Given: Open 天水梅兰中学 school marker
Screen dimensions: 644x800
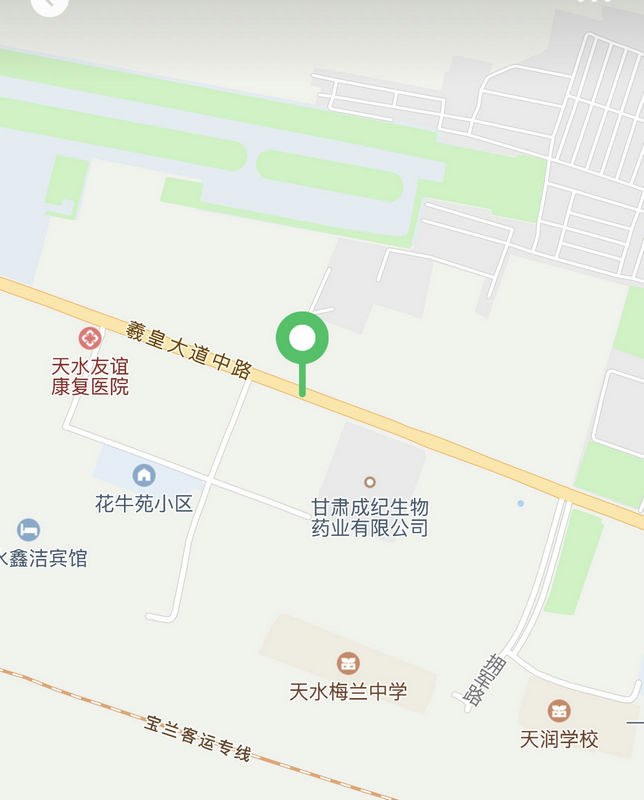Looking at the screenshot, I should pyautogui.click(x=348, y=663).
